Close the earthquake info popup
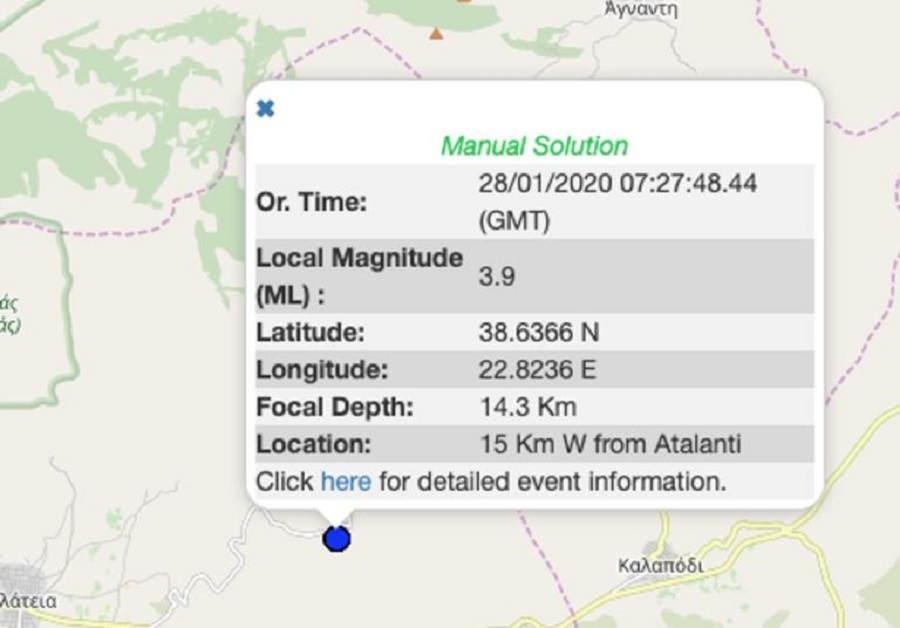This screenshot has width=900, height=628. (265, 109)
